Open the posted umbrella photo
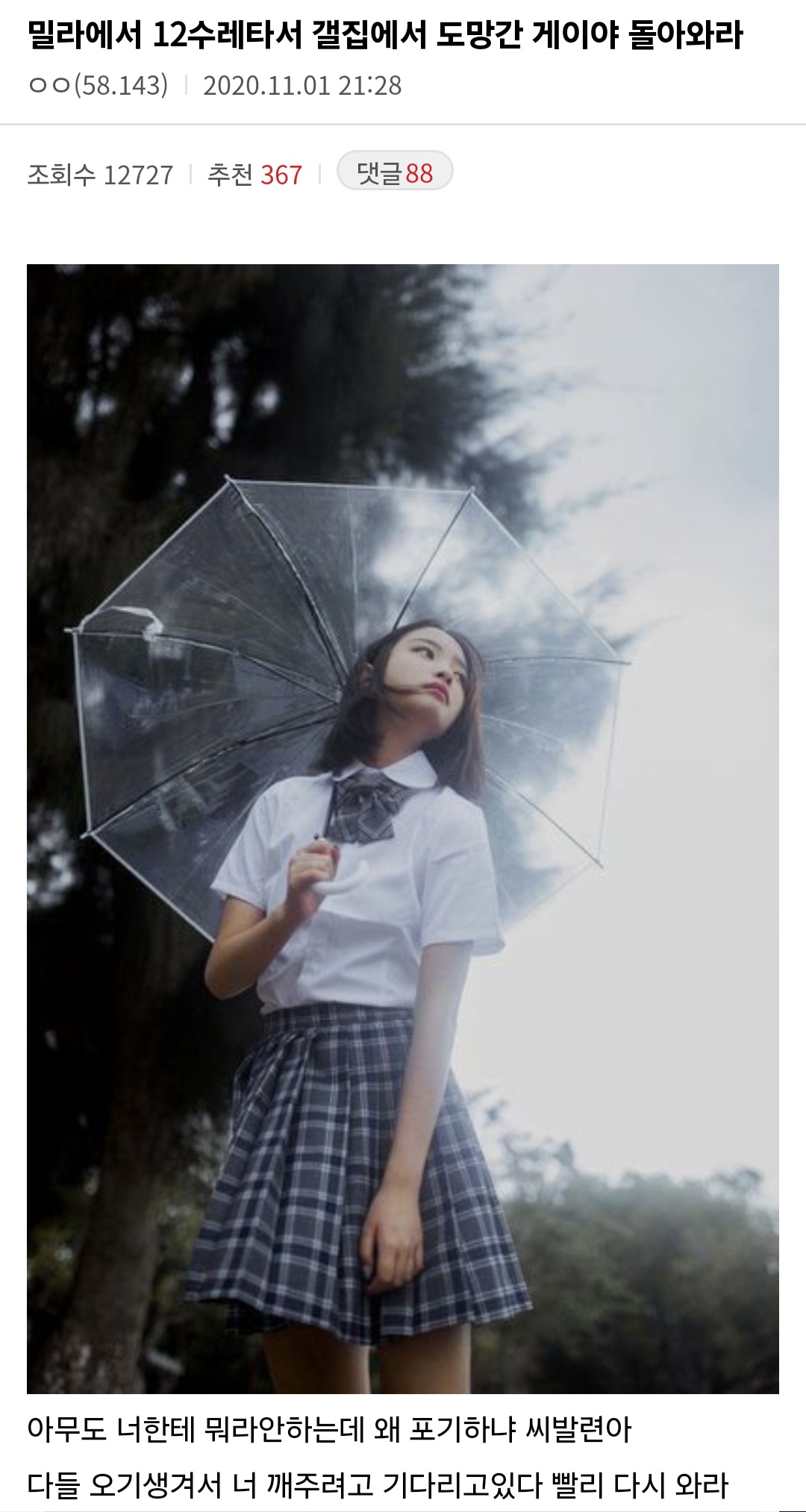This screenshot has height=1512, width=806. (403, 828)
